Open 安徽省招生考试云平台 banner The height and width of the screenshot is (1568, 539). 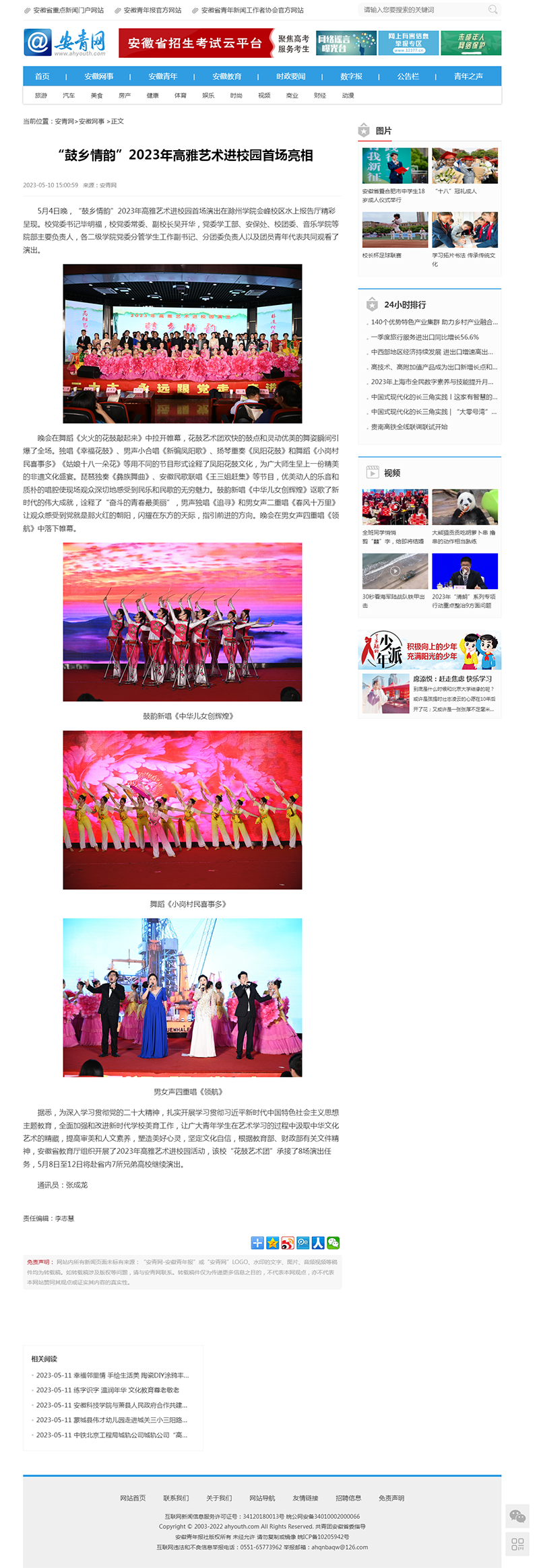tap(195, 43)
